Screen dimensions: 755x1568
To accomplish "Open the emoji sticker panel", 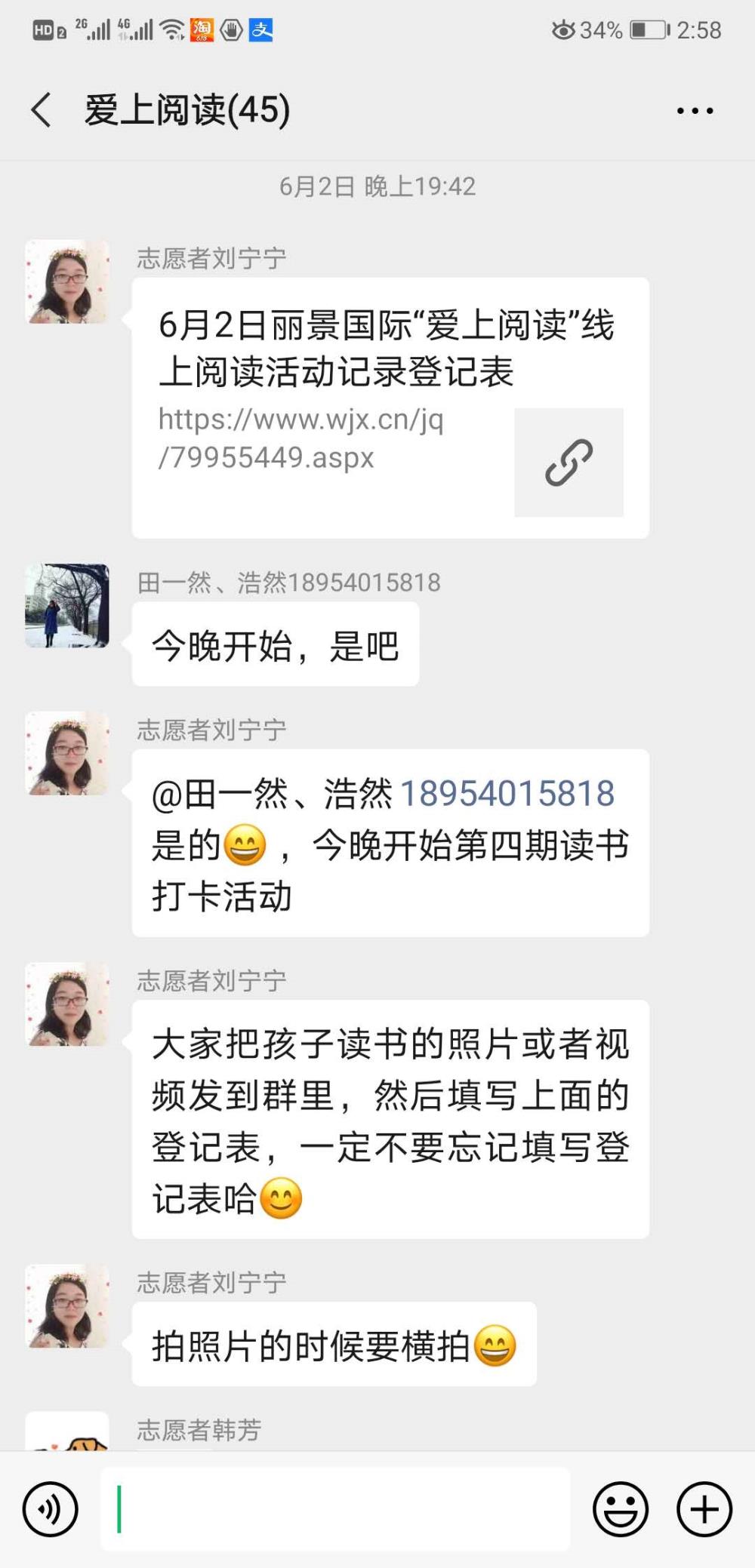I will click(x=621, y=1509).
